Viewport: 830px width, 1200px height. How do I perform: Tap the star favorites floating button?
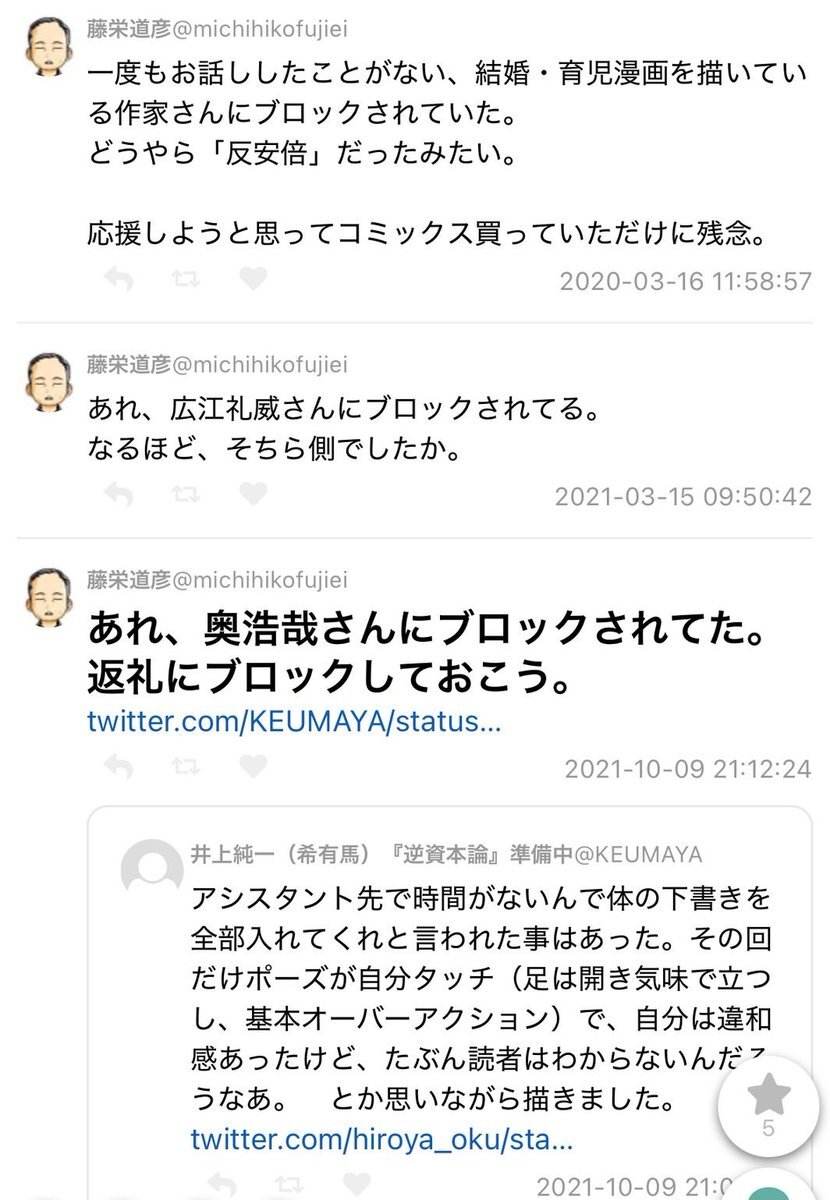point(769,1104)
